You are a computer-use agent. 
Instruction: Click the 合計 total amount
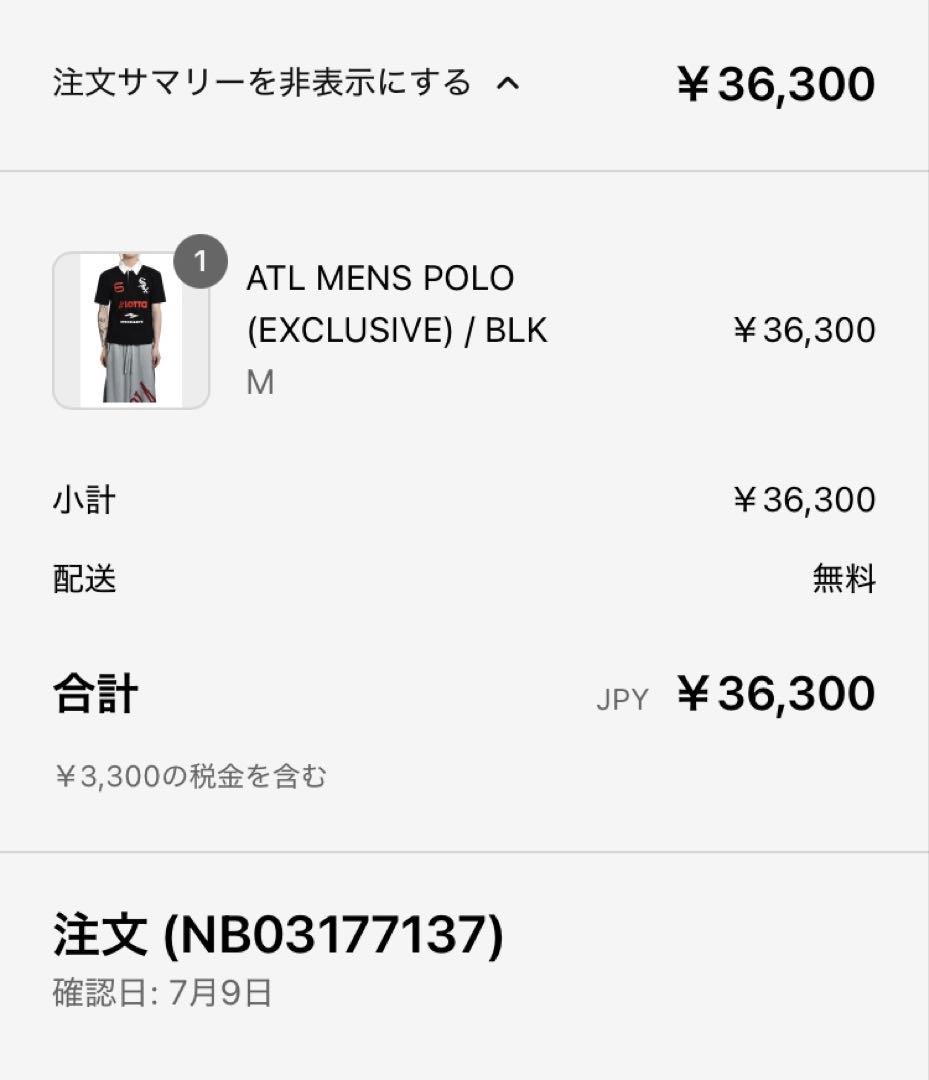[x=780, y=691]
